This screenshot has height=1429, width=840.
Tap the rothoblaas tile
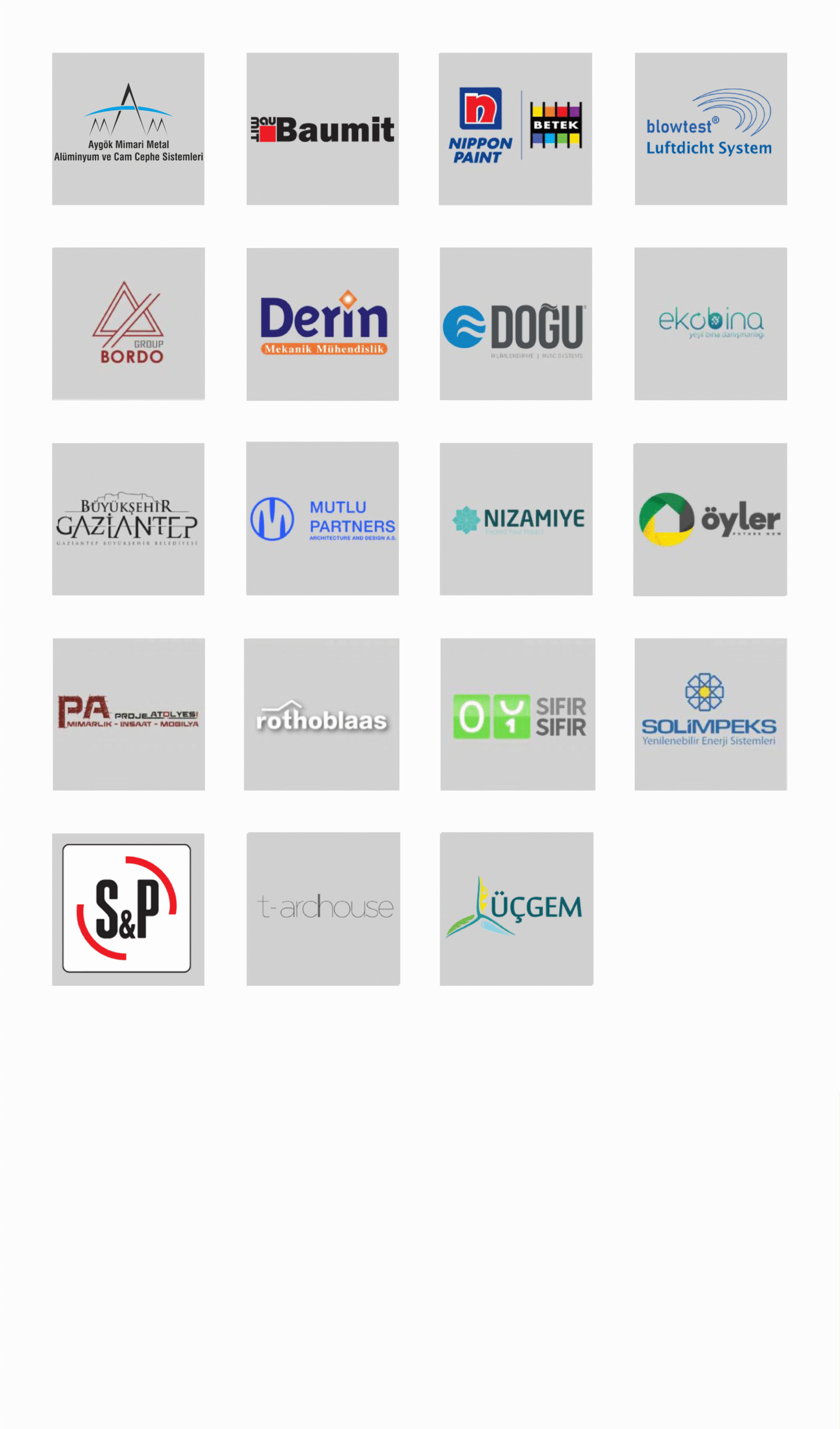[x=321, y=714]
